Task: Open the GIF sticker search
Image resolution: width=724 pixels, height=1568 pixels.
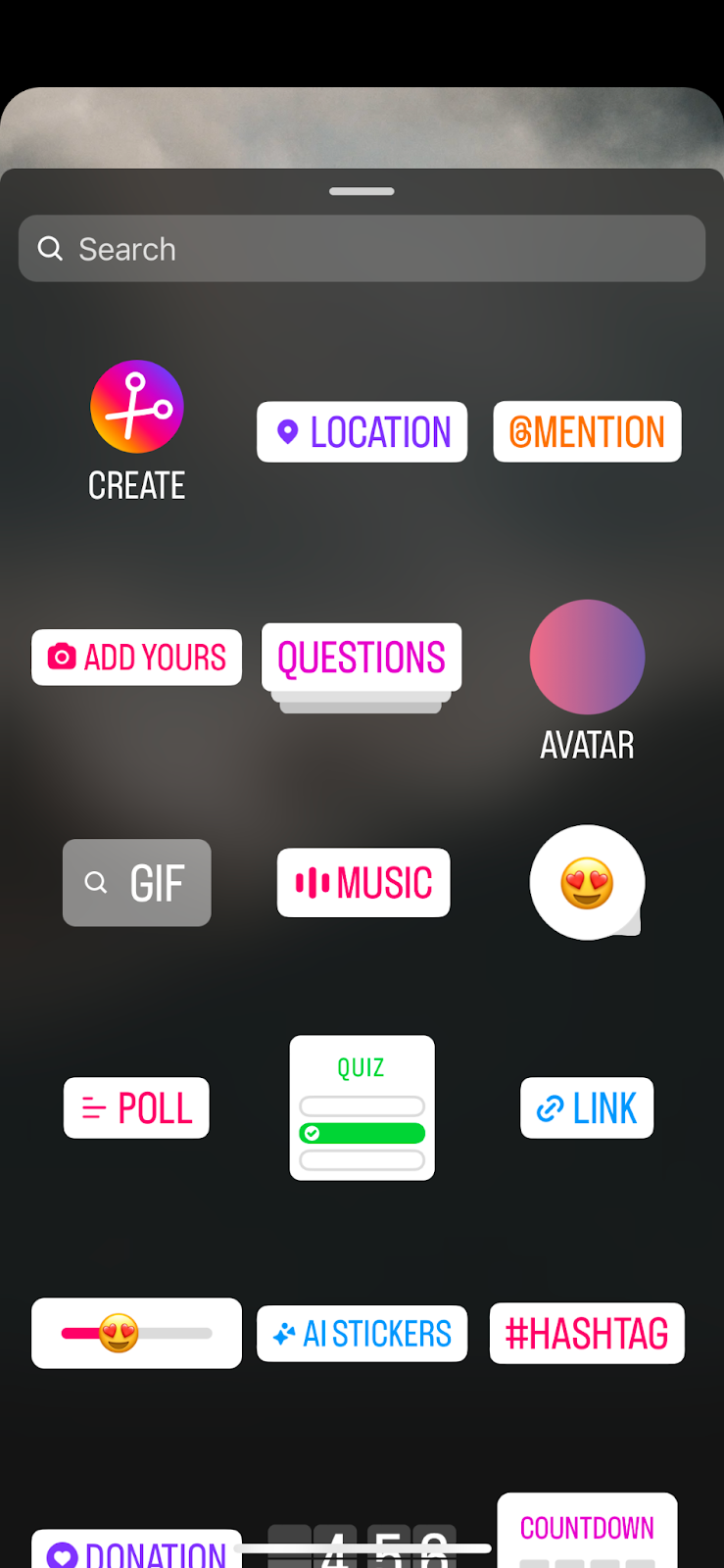Action: pyautogui.click(x=136, y=882)
